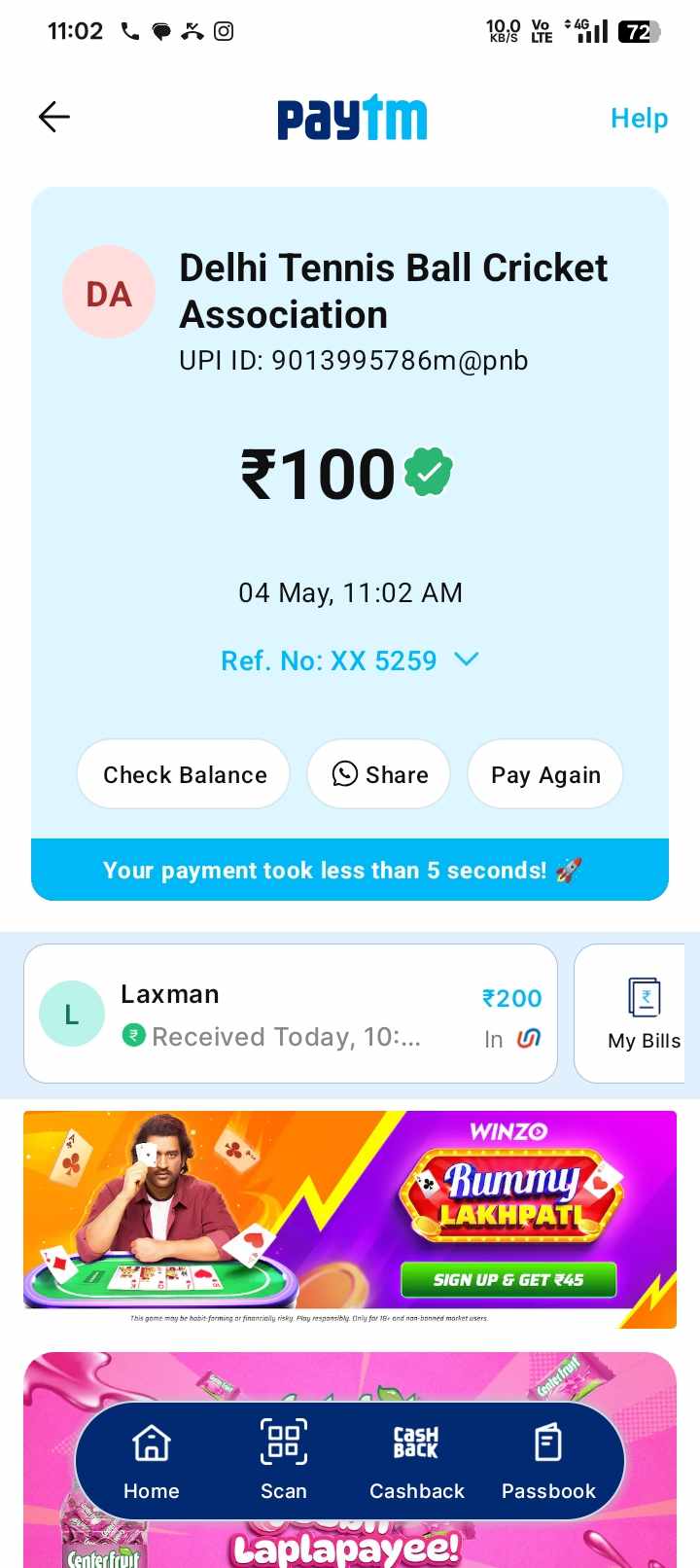
Task: Tap Pay Again button
Action: (545, 774)
